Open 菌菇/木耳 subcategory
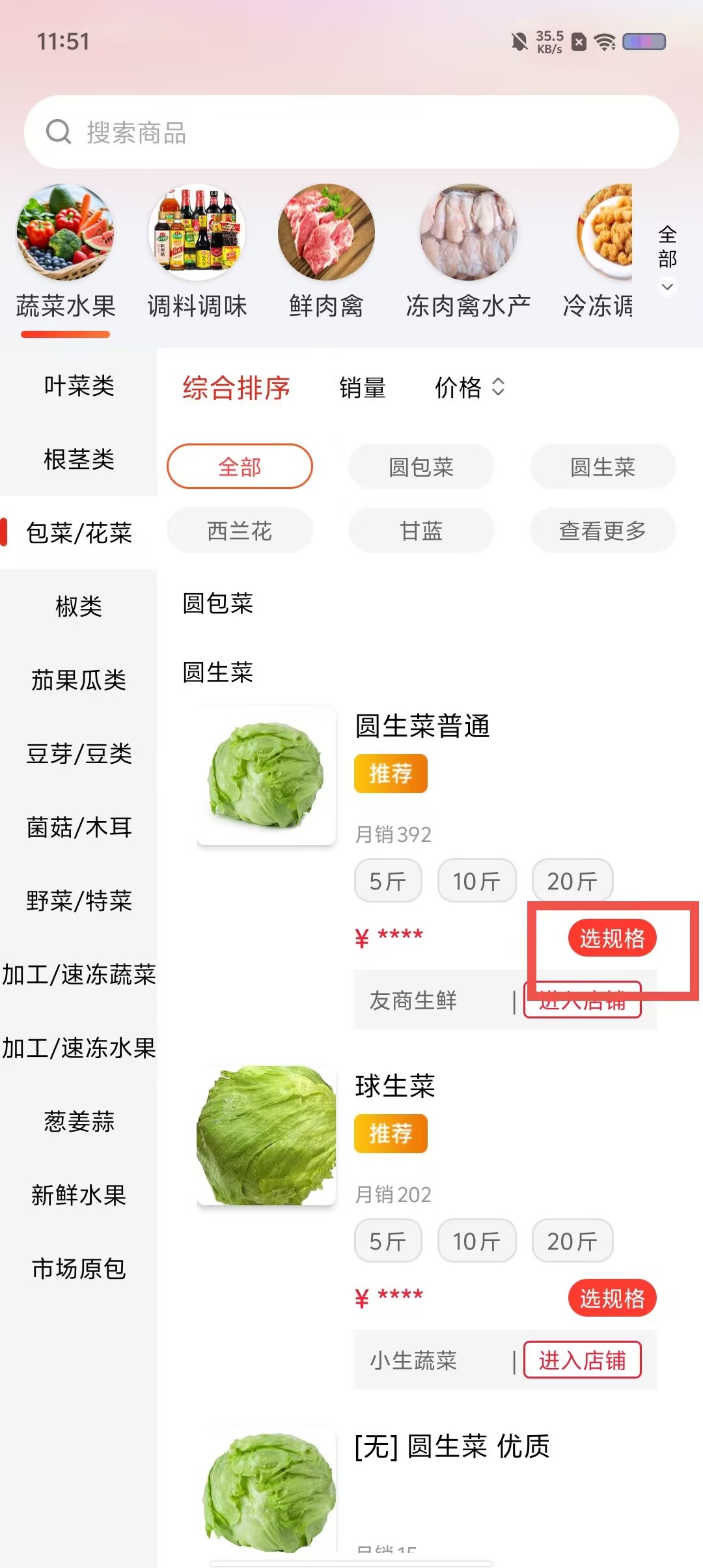Viewport: 703px width, 1568px height. tap(79, 828)
